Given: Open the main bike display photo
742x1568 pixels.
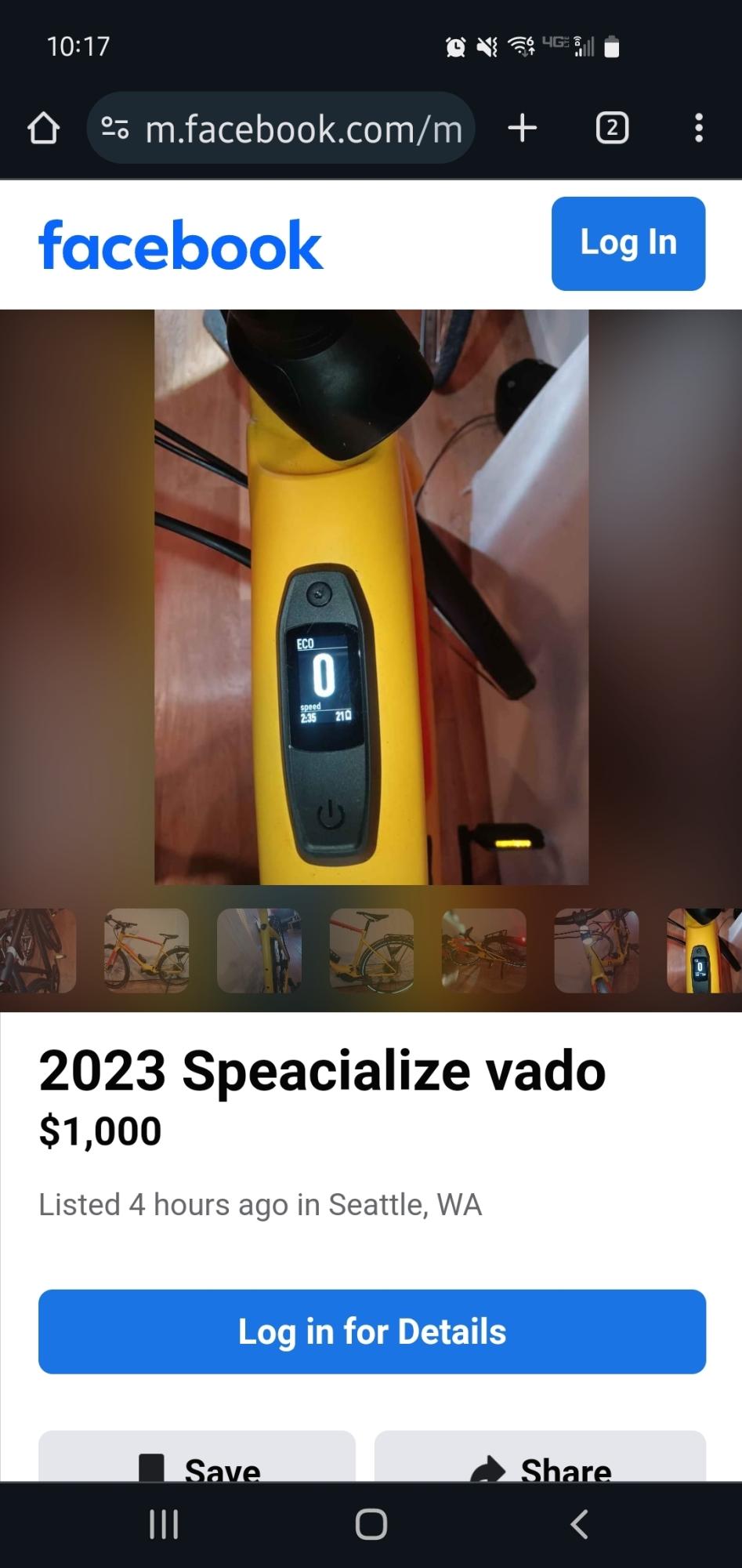Looking at the screenshot, I should pos(371,596).
